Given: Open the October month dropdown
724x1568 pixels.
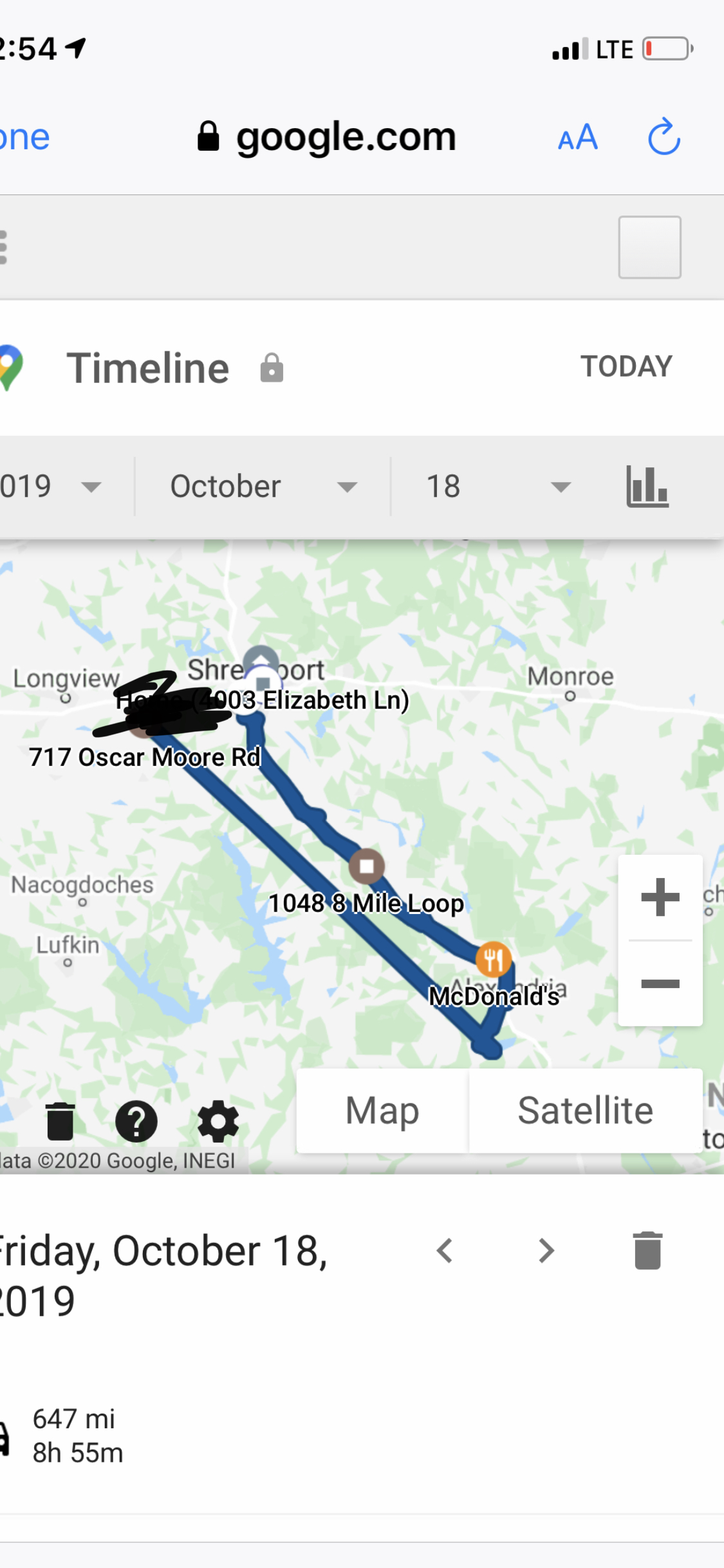Looking at the screenshot, I should click(263, 487).
